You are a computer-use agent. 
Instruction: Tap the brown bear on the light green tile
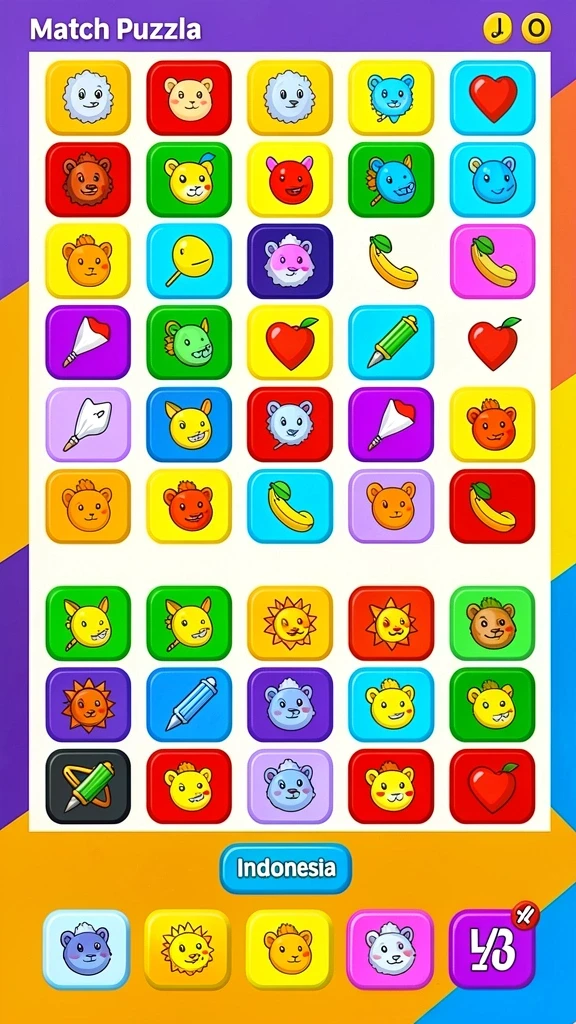point(492,623)
